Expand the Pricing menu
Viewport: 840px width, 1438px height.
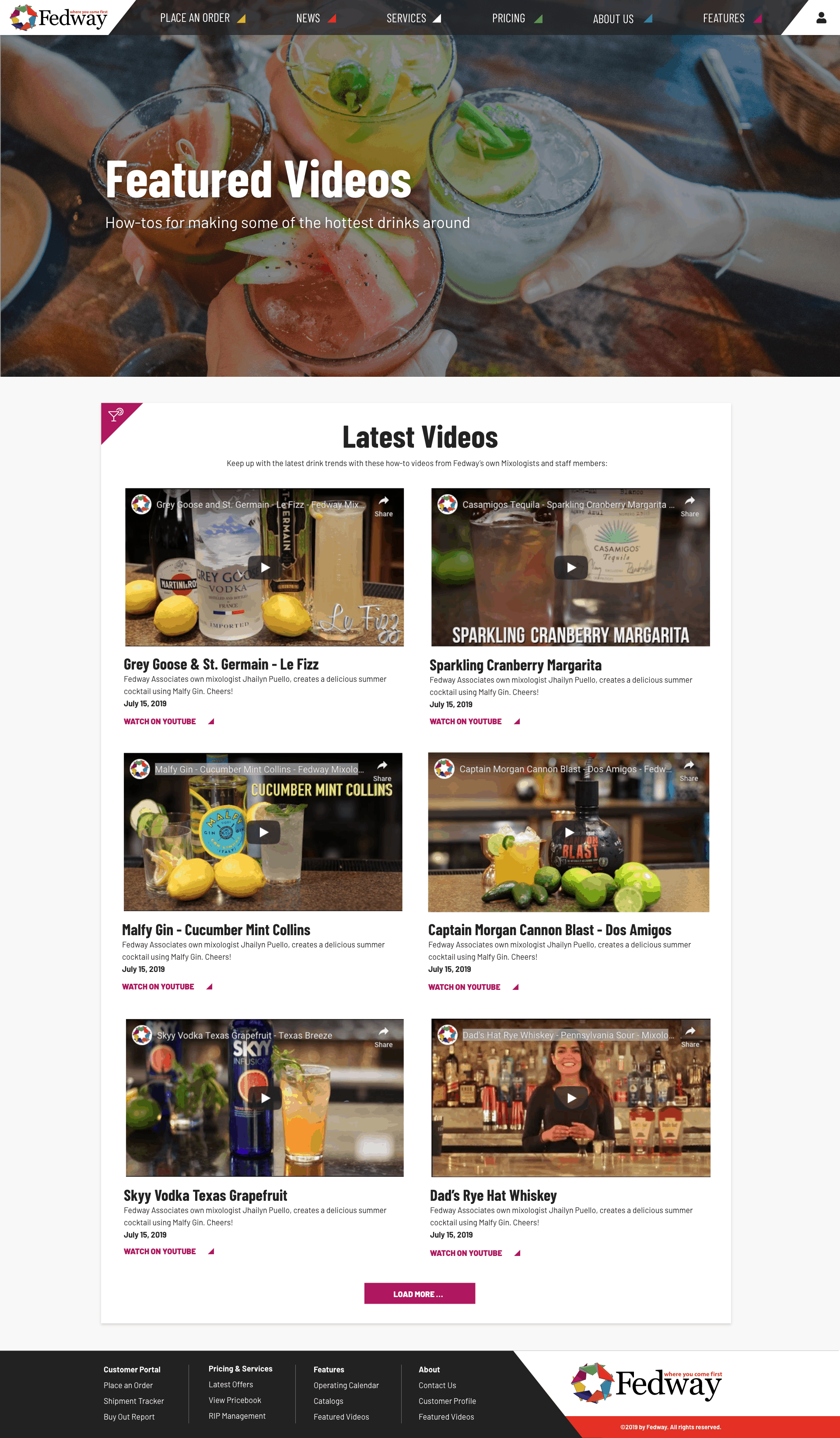coord(517,18)
